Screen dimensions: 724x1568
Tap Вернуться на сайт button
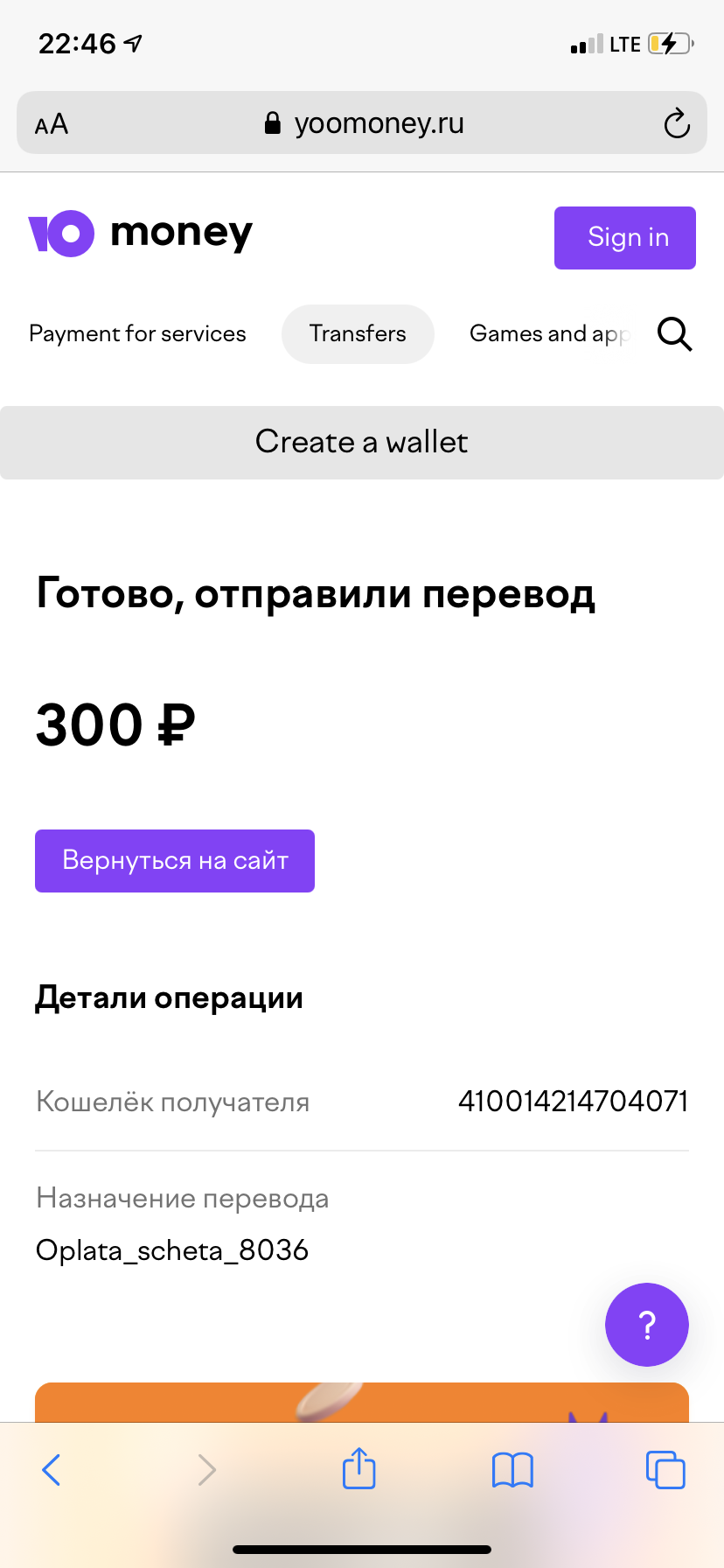tap(175, 860)
